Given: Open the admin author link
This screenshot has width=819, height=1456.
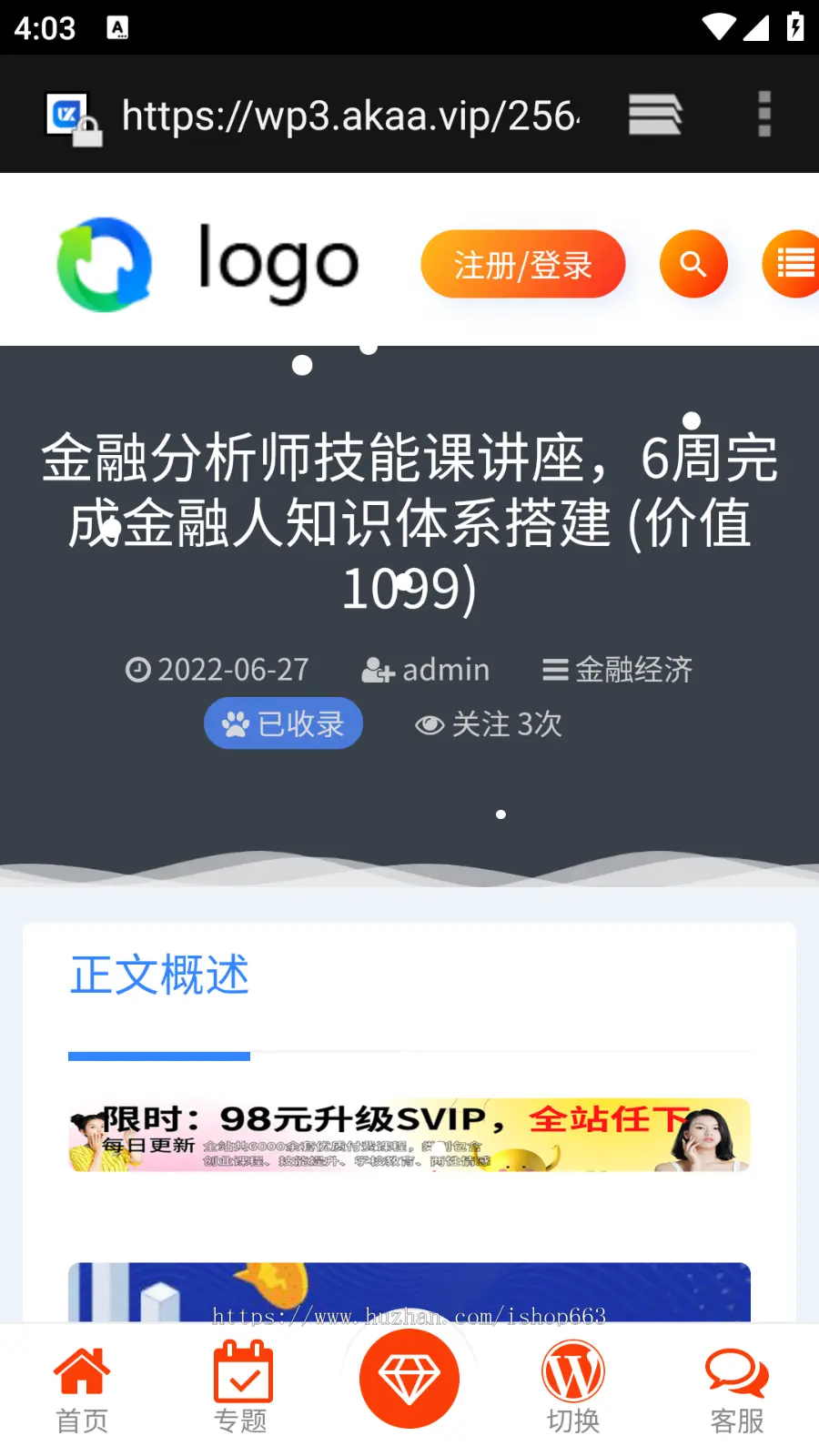Looking at the screenshot, I should pos(426,670).
